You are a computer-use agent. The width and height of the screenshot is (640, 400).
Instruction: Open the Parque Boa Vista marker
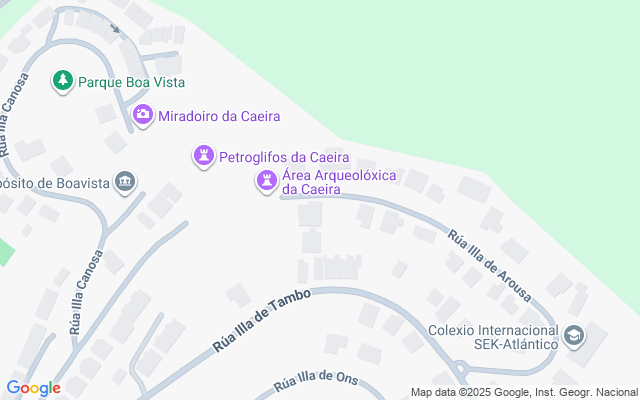(x=63, y=81)
